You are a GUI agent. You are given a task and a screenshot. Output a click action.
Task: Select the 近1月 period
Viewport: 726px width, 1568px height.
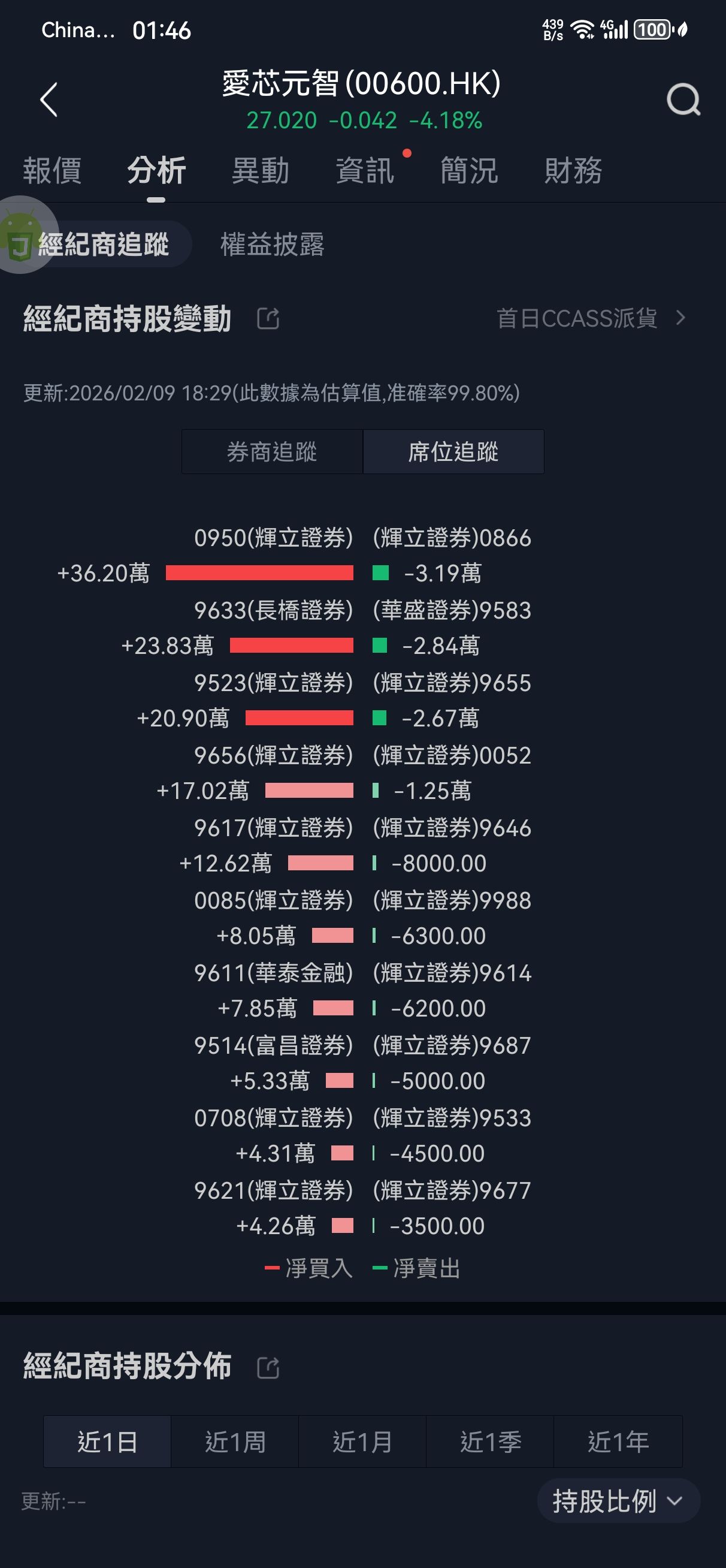coord(362,1442)
